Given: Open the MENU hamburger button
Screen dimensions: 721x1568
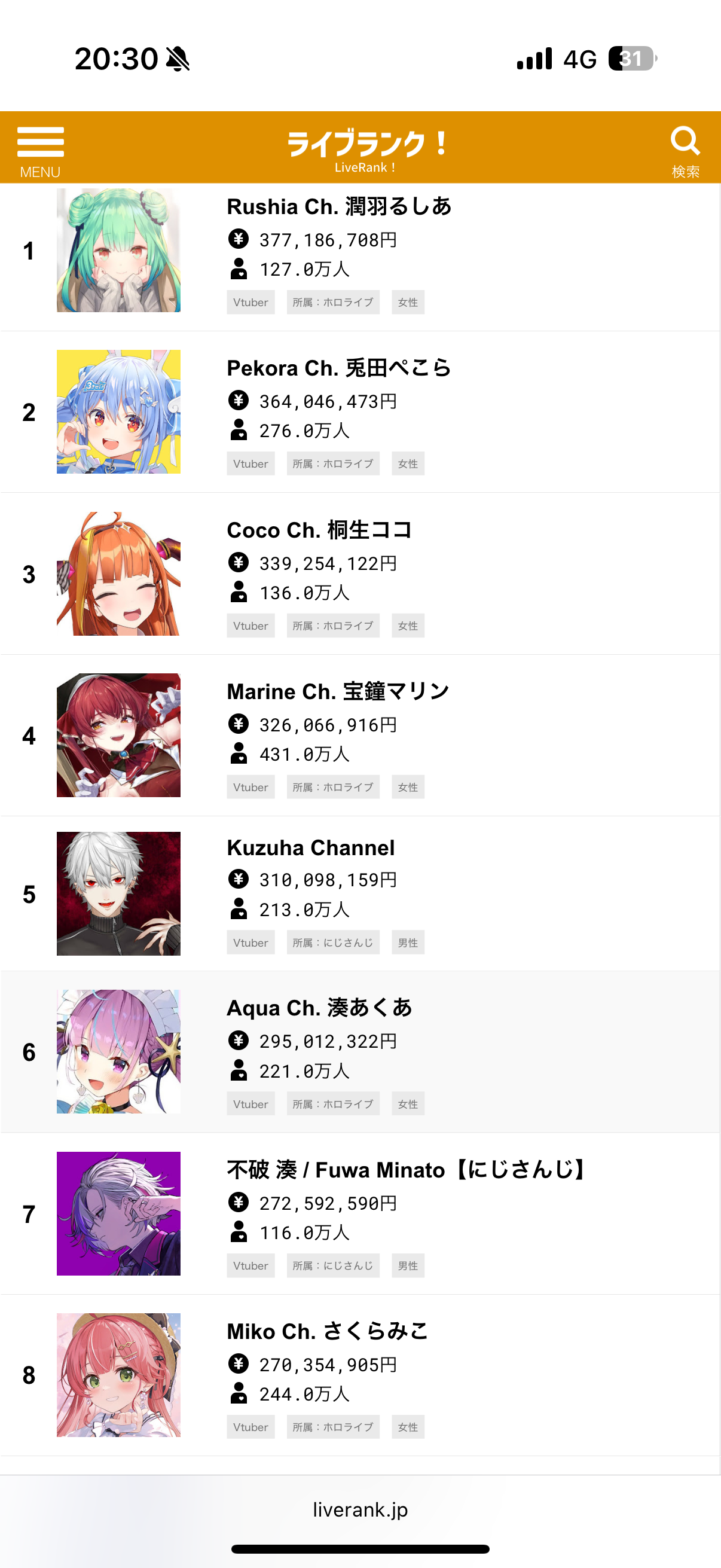Looking at the screenshot, I should tap(40, 150).
